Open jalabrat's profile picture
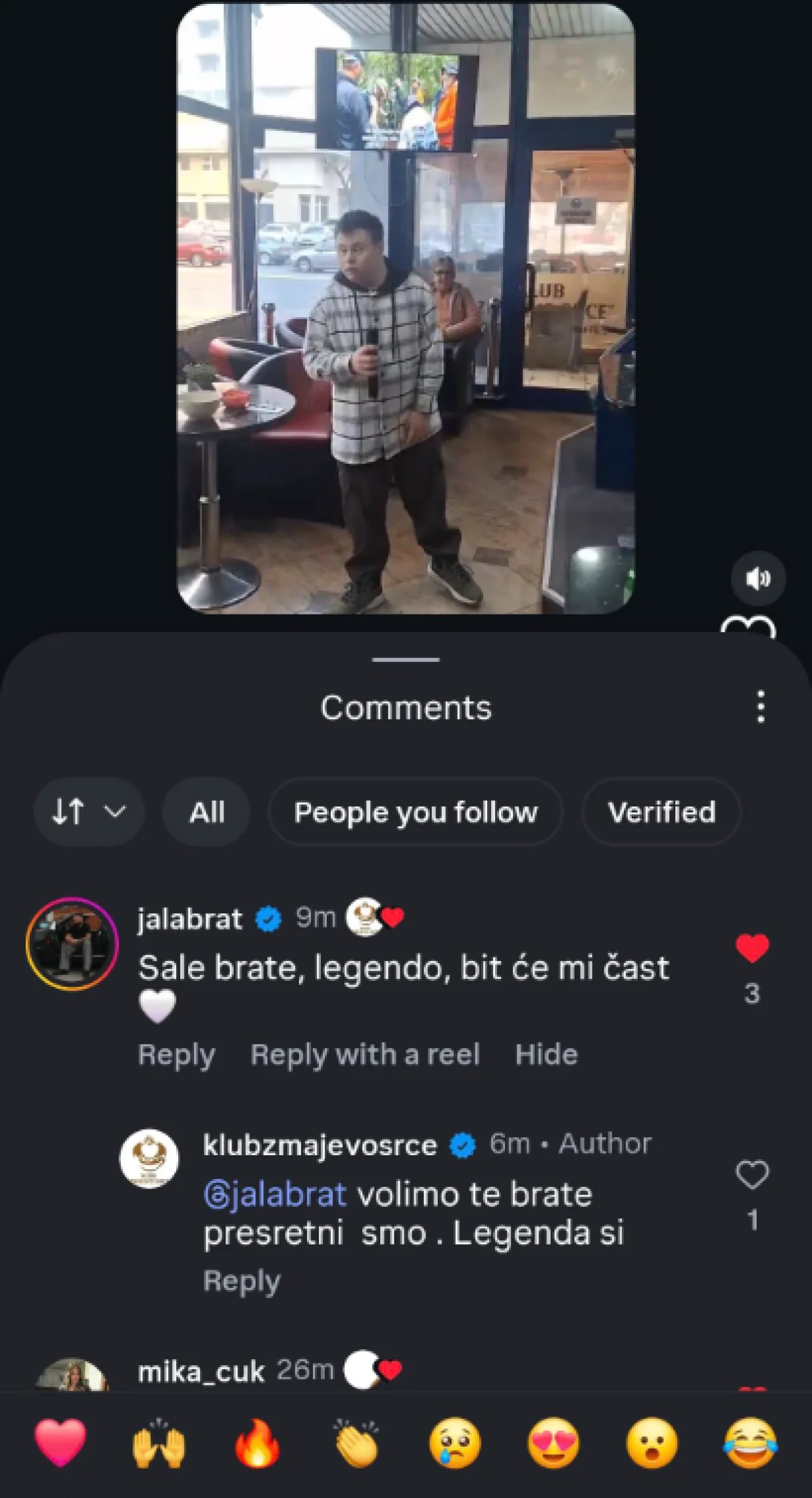Image resolution: width=812 pixels, height=1498 pixels. (72, 943)
